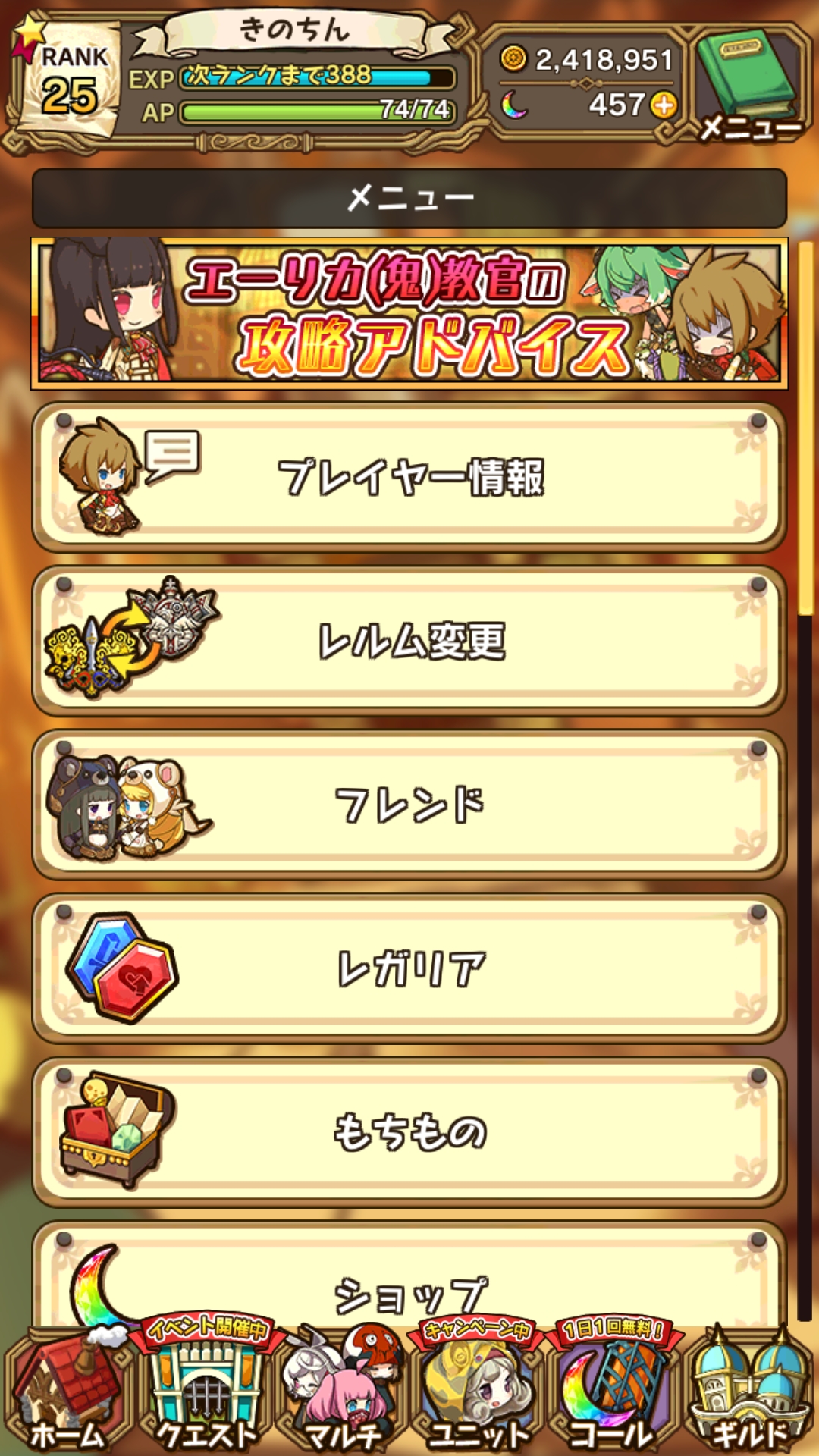Select レルム変更 option

point(409,642)
